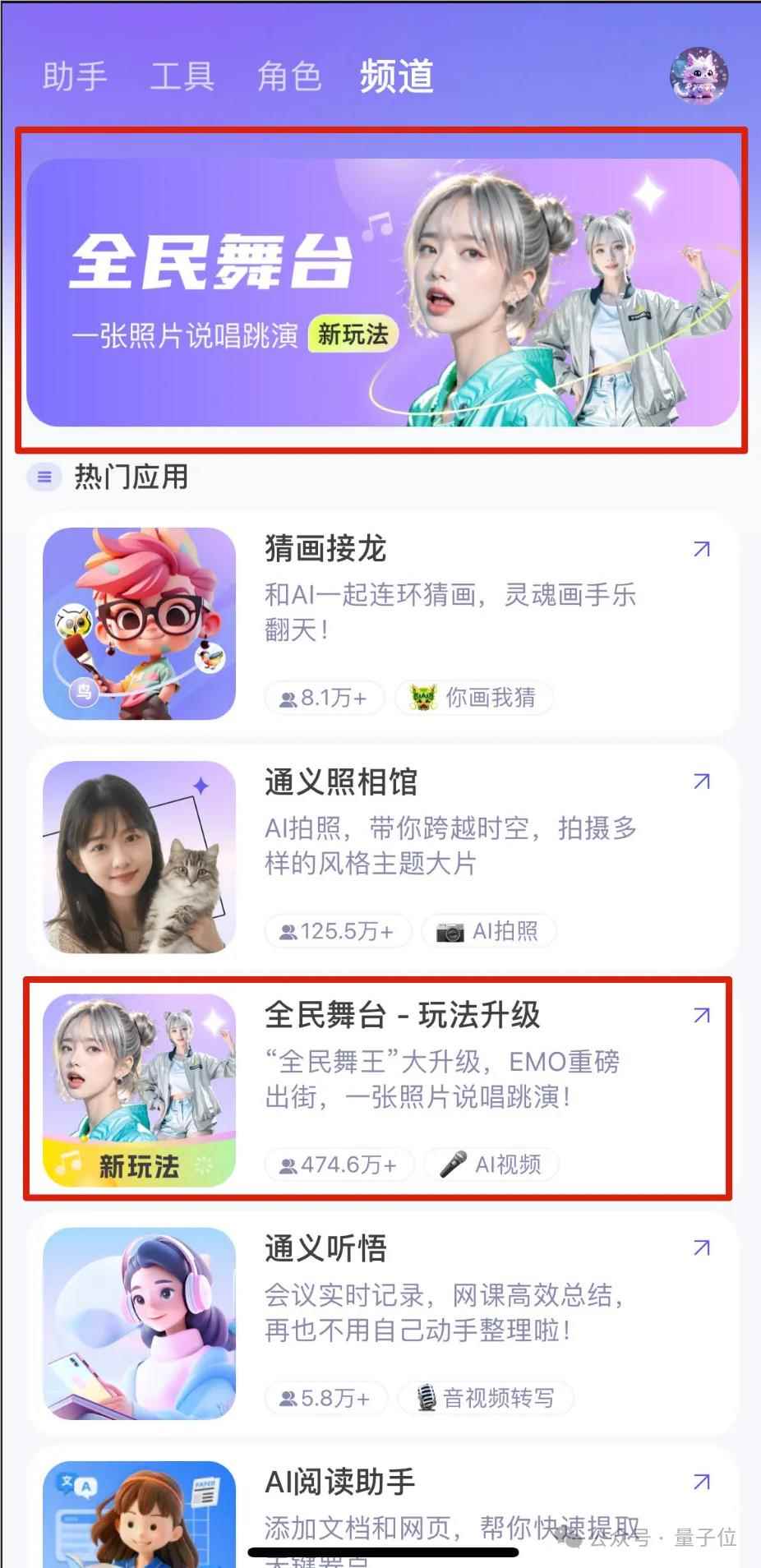This screenshot has width=761, height=1568.
Task: Select the 频道 tab
Action: pyautogui.click(x=395, y=76)
